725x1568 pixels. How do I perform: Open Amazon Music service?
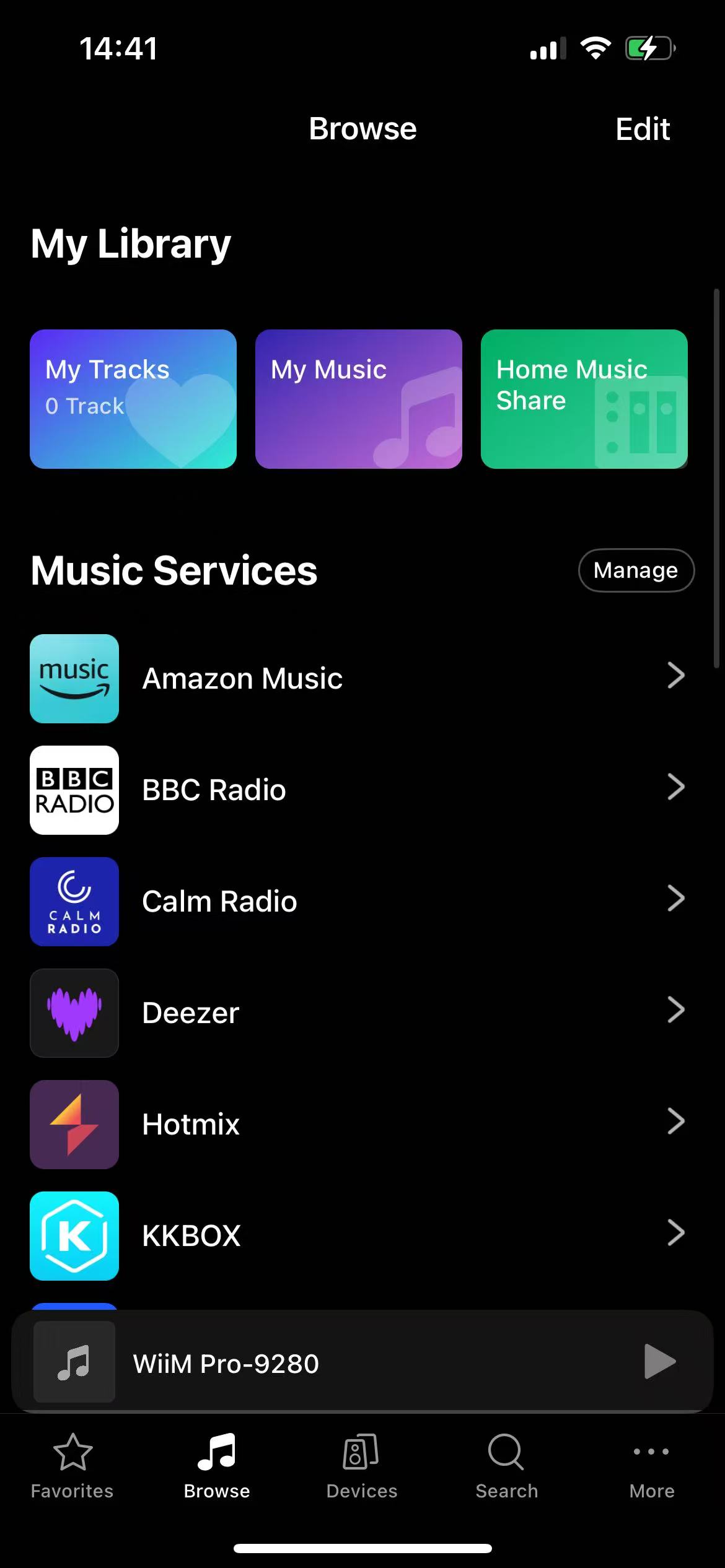point(362,679)
